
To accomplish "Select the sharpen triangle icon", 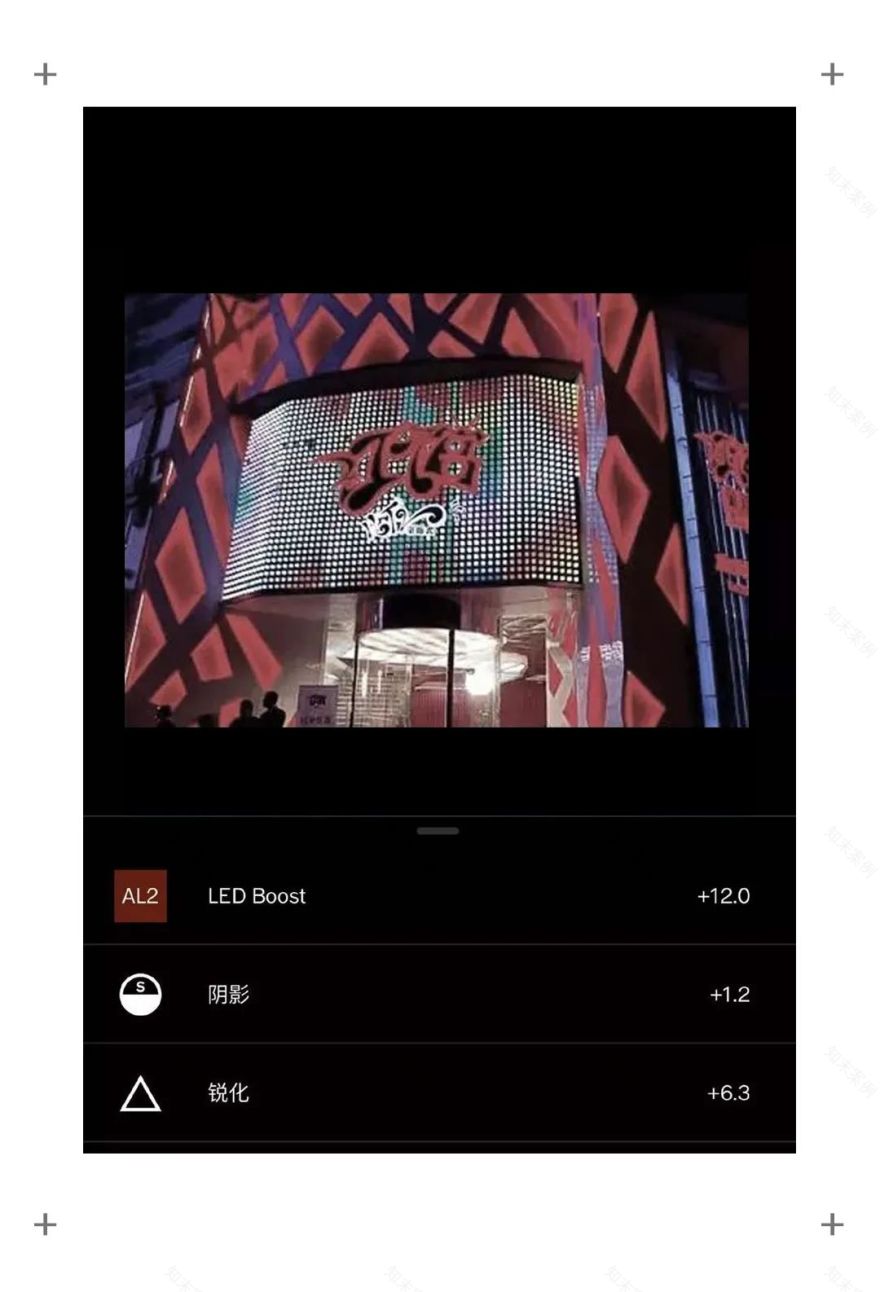I will pyautogui.click(x=140, y=1093).
